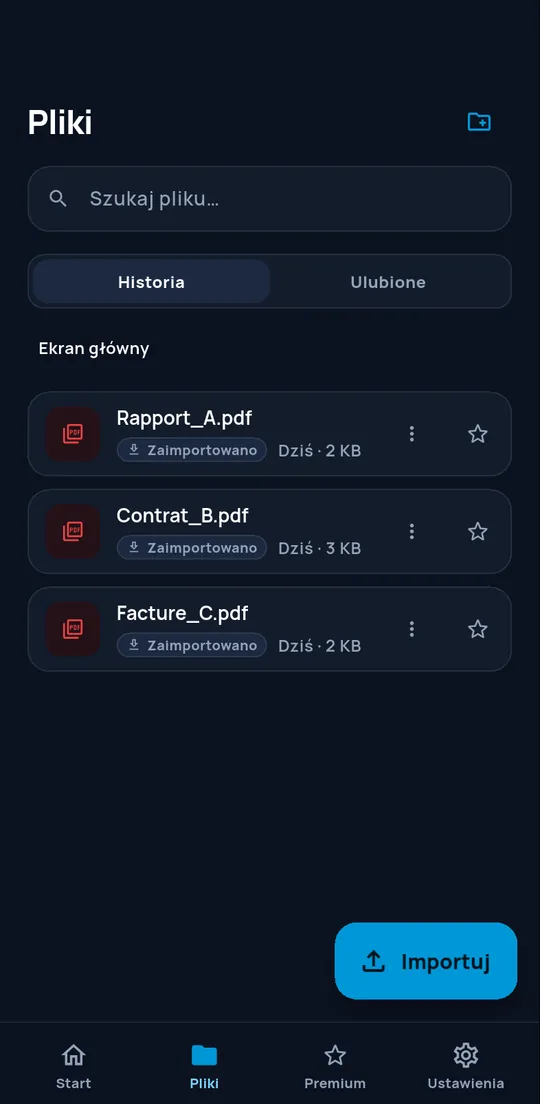
Task: Select the Pliki tab in bottom navigation
Action: (204, 1066)
